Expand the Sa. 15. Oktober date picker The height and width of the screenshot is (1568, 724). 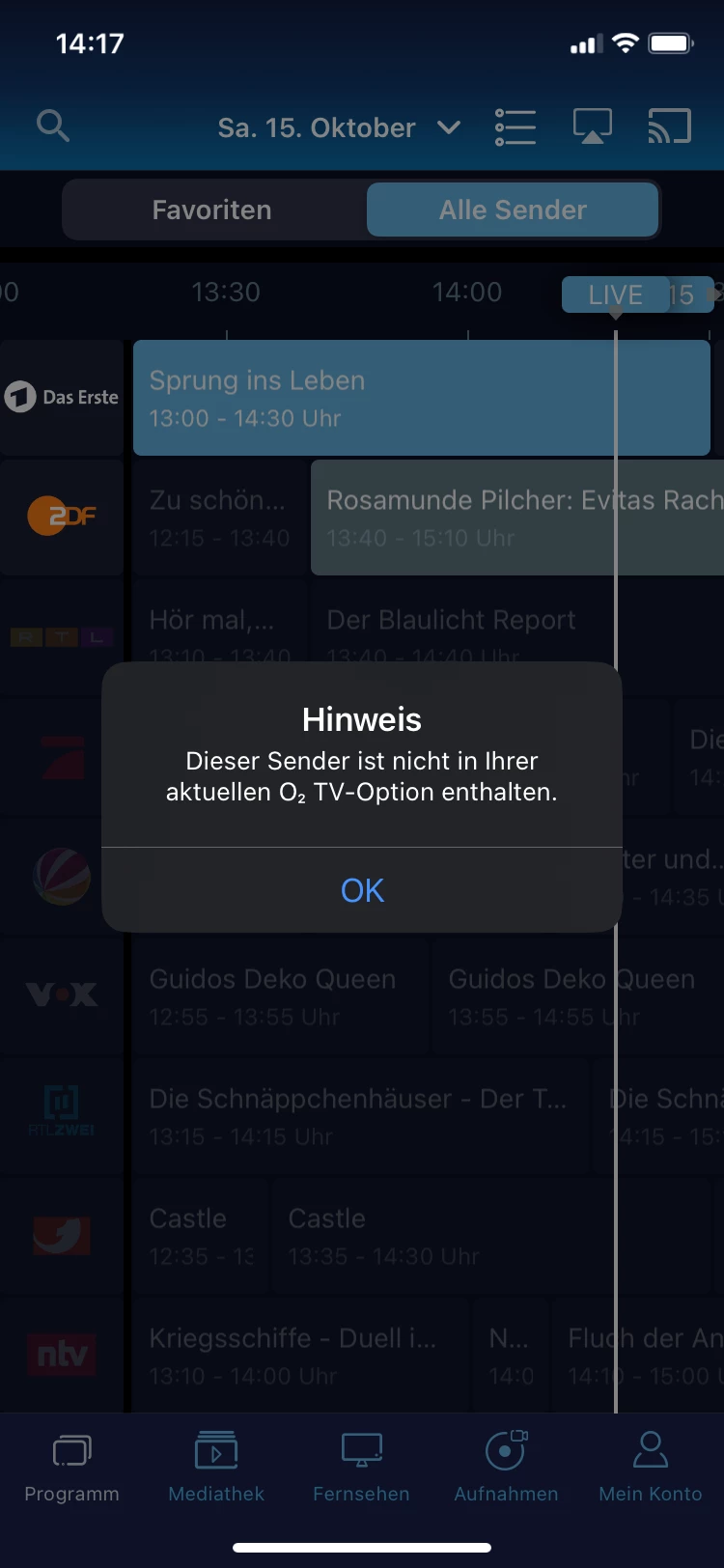click(x=339, y=127)
